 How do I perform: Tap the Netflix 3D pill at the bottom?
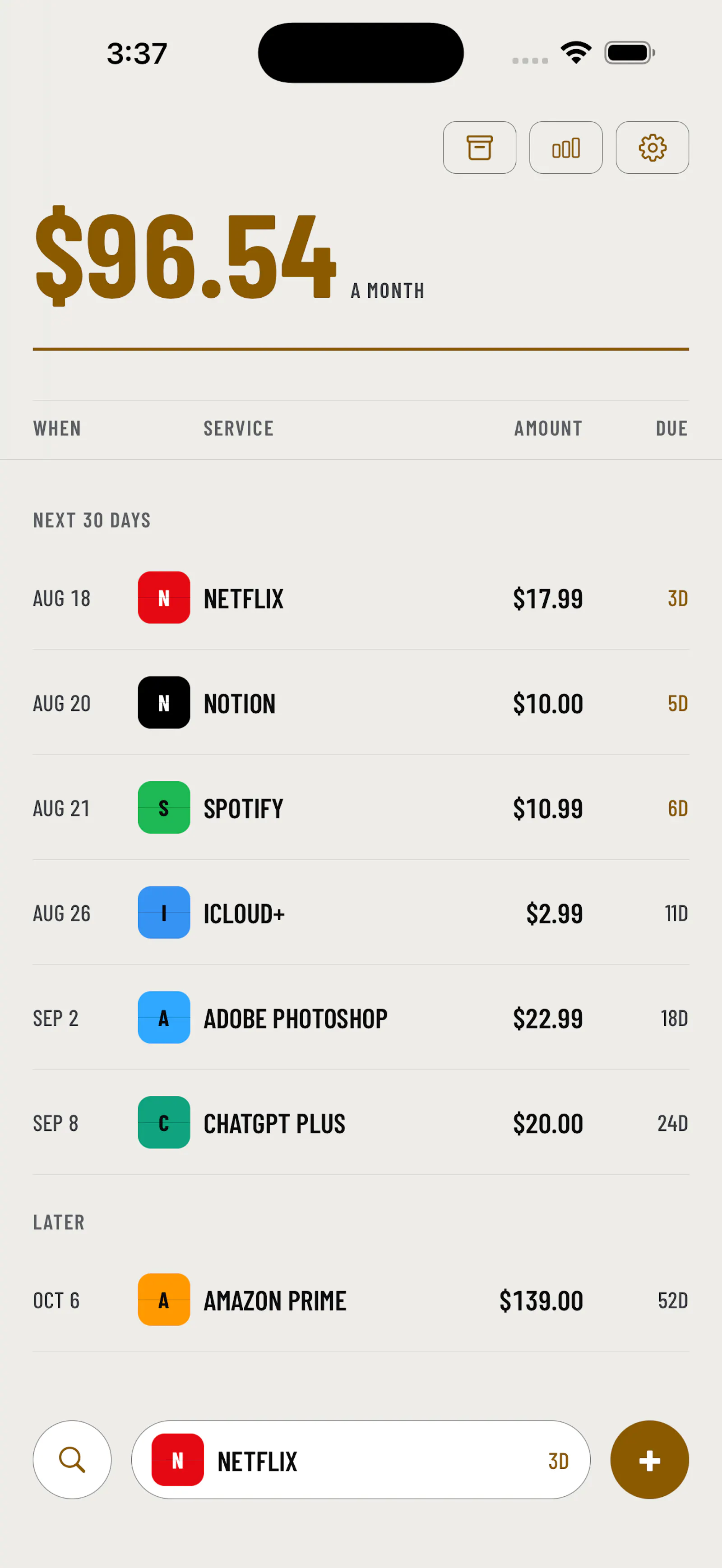(361, 1460)
